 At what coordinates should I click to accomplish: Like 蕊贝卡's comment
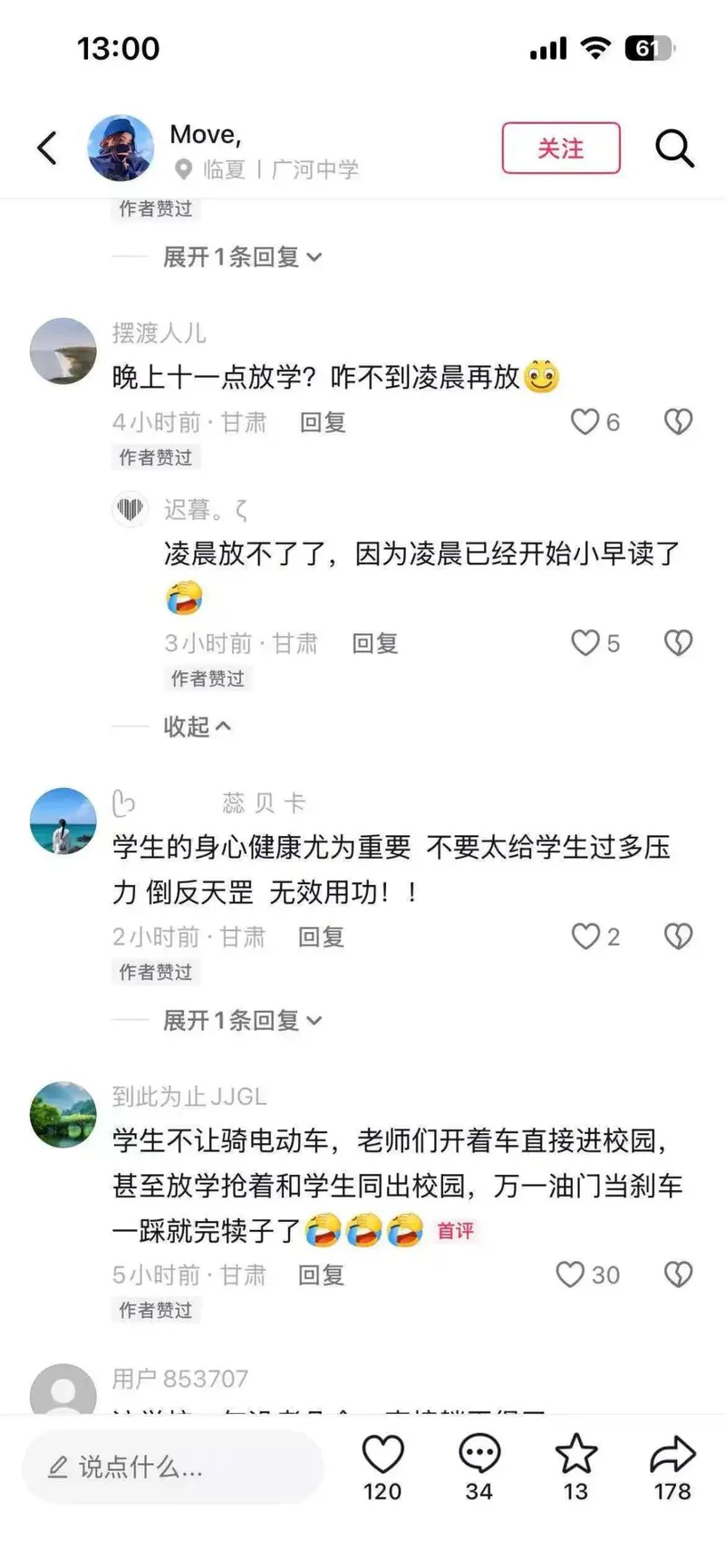pyautogui.click(x=585, y=937)
